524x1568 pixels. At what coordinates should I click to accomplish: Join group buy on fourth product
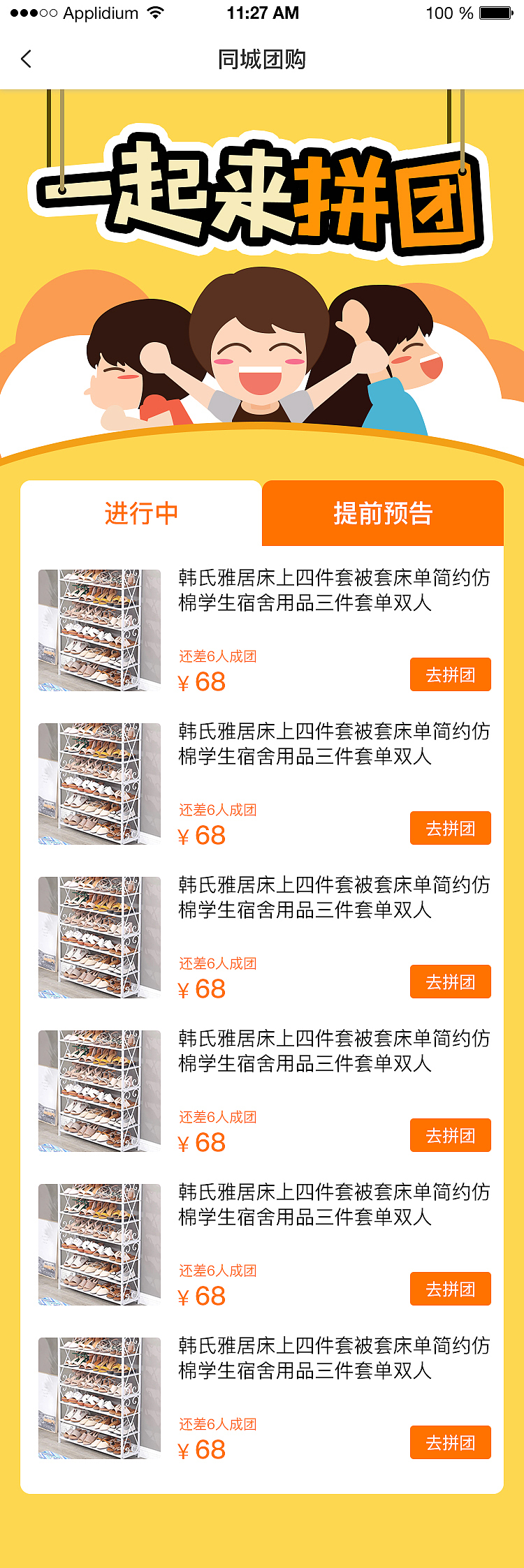coord(450,1135)
